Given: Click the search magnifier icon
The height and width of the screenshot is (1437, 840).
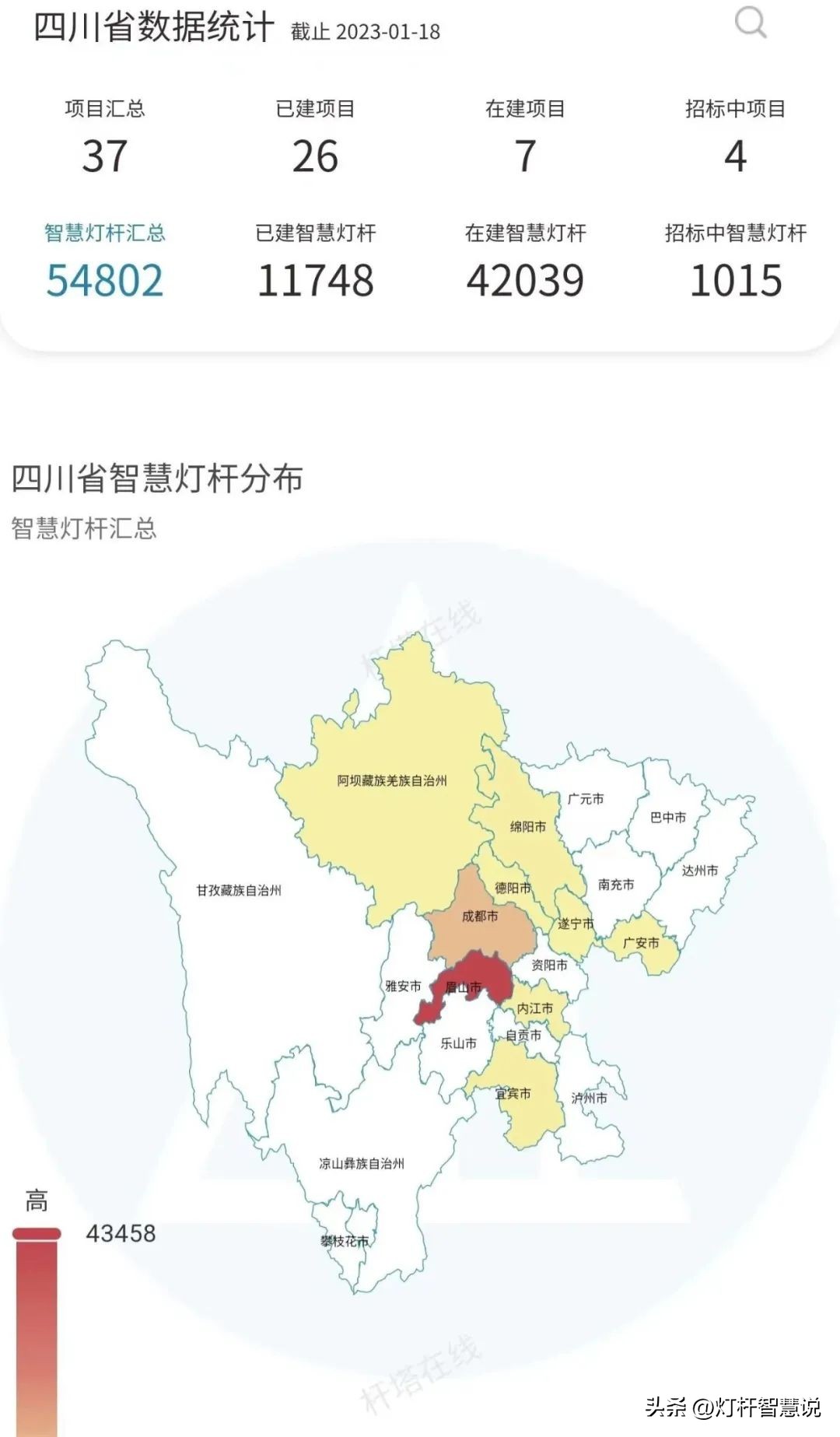Looking at the screenshot, I should [749, 23].
